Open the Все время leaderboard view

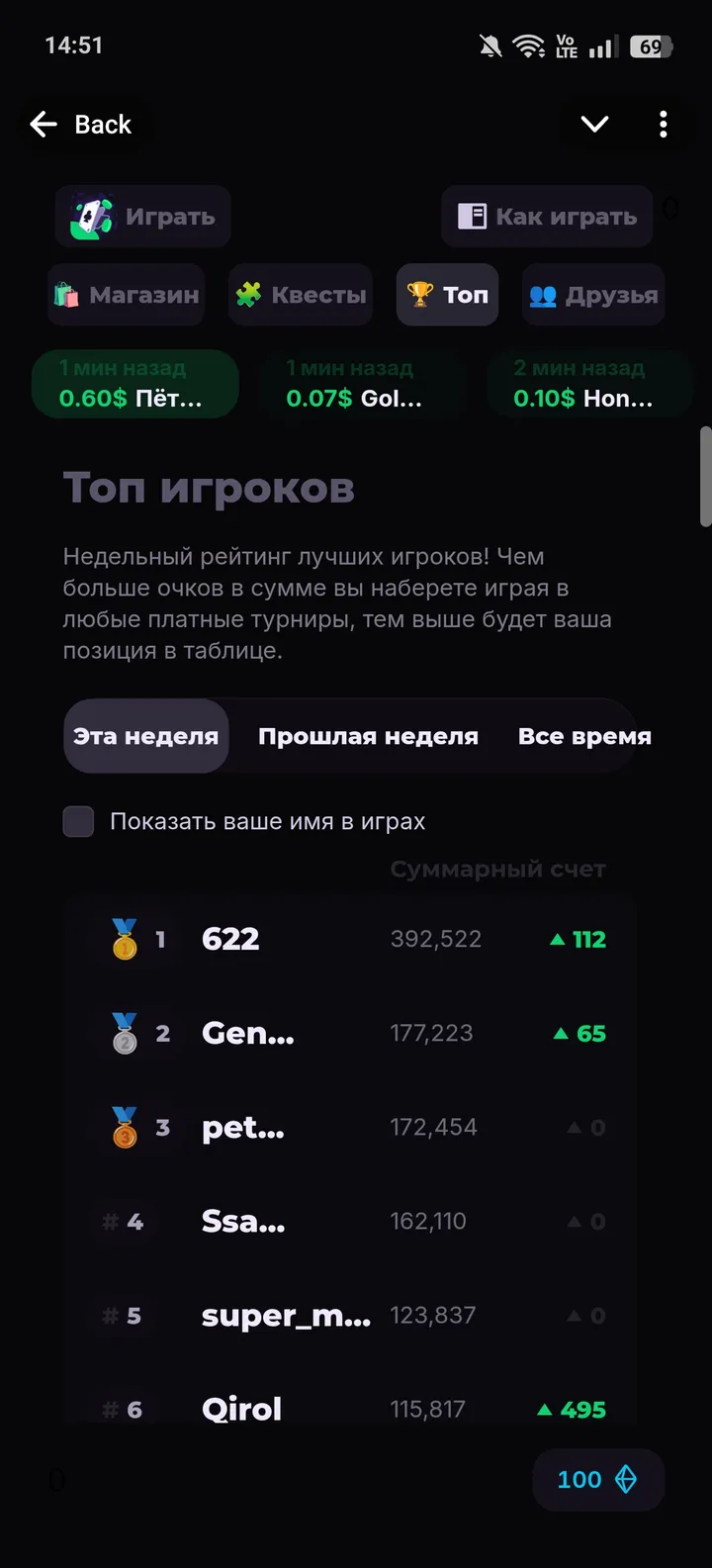(x=584, y=736)
